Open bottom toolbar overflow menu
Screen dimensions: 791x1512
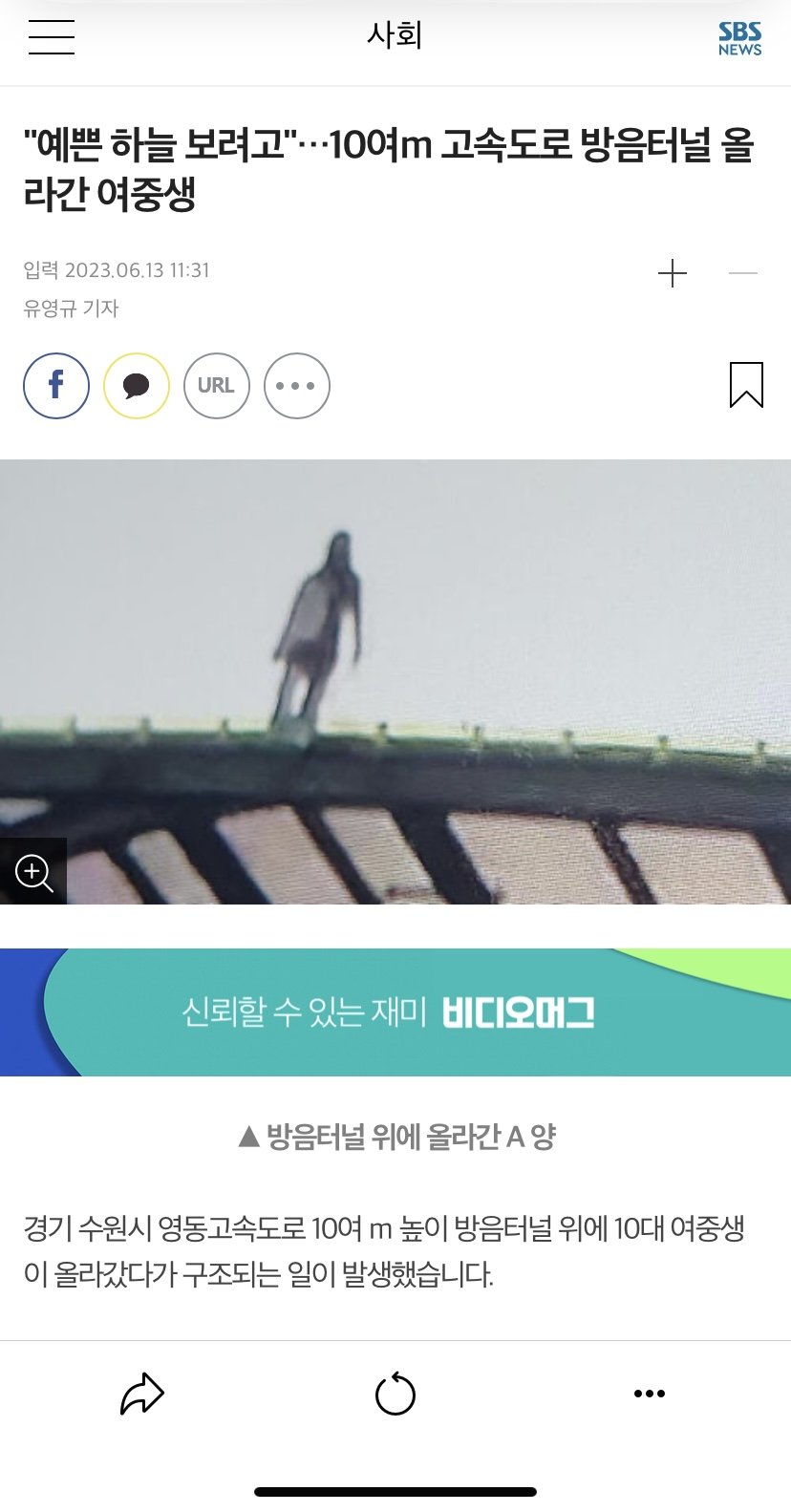(x=649, y=1394)
